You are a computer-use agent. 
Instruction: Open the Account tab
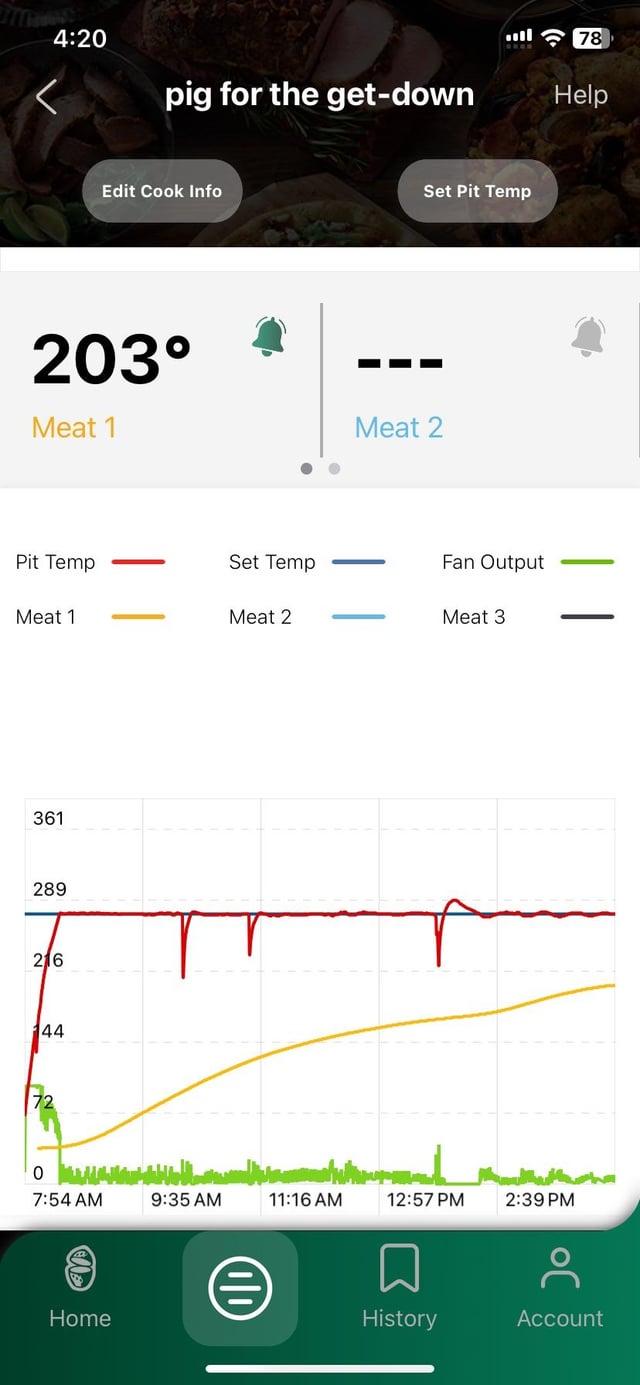(x=560, y=1288)
